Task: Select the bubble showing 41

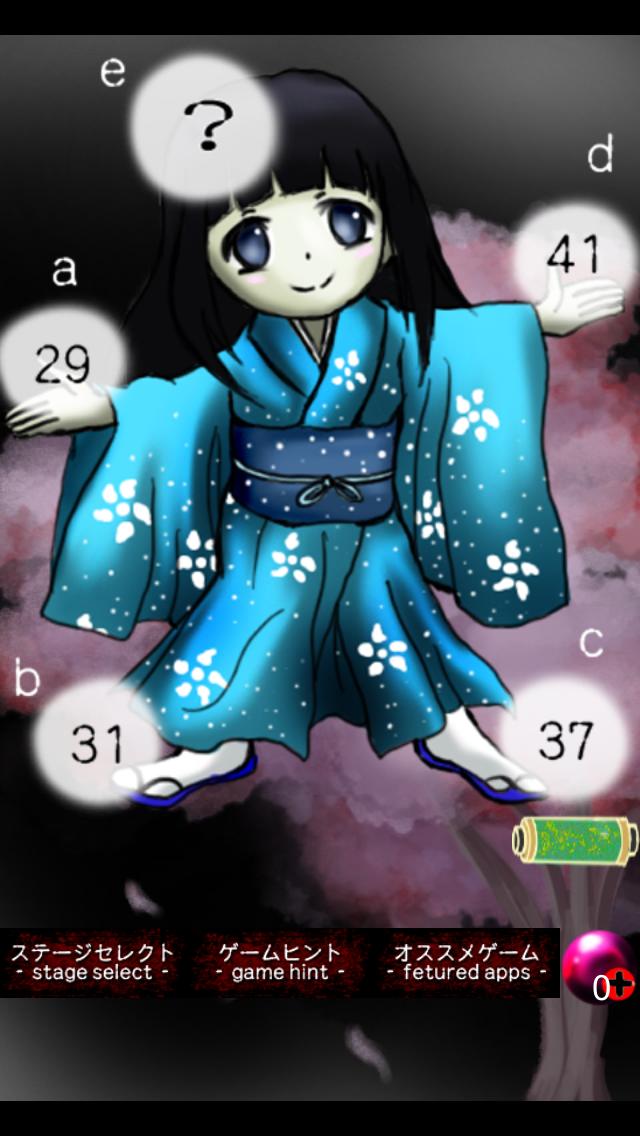Action: 575,256
